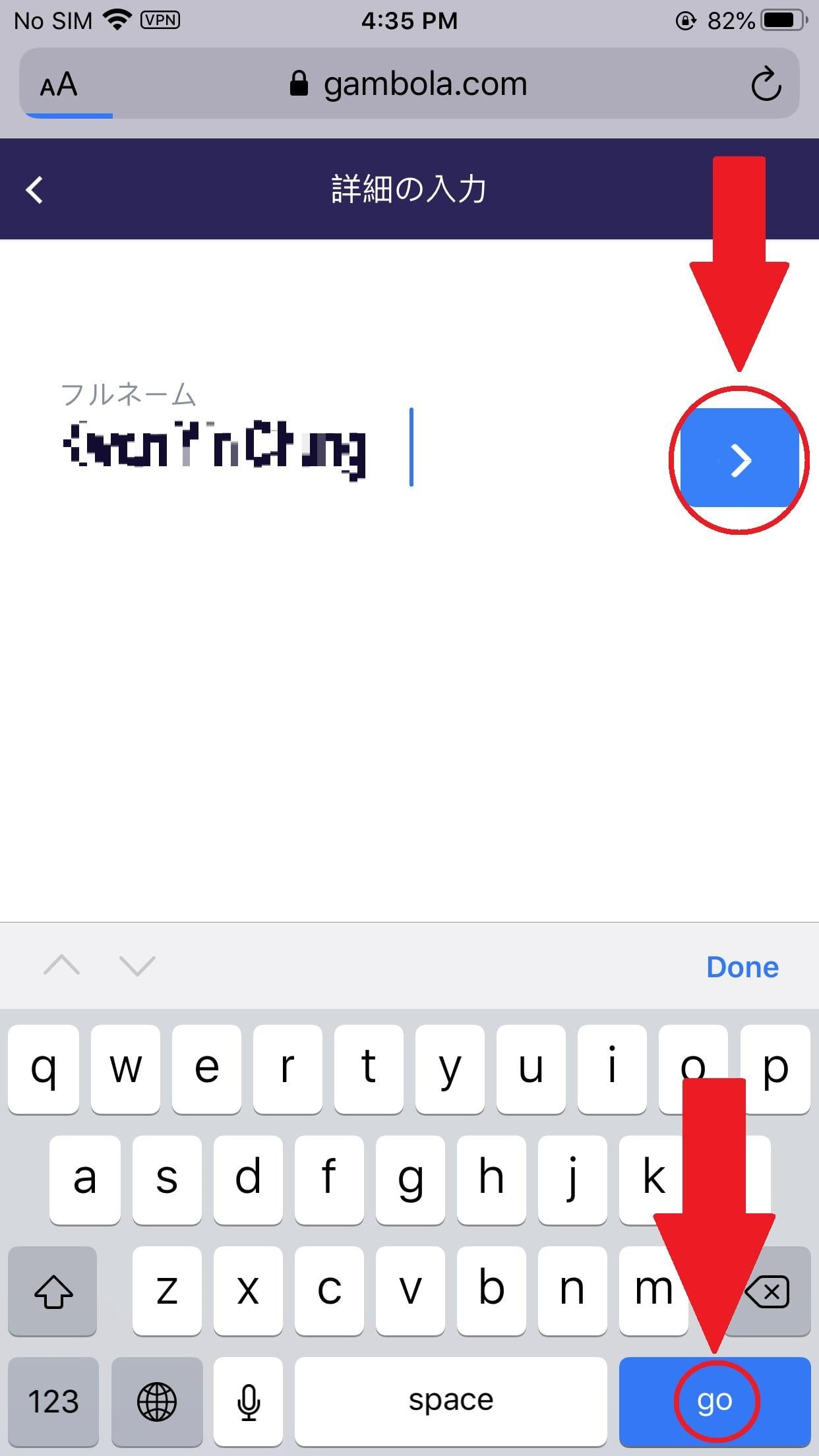Open the Safari AA text size menu
Image resolution: width=819 pixels, height=1456 pixels.
pyautogui.click(x=59, y=84)
